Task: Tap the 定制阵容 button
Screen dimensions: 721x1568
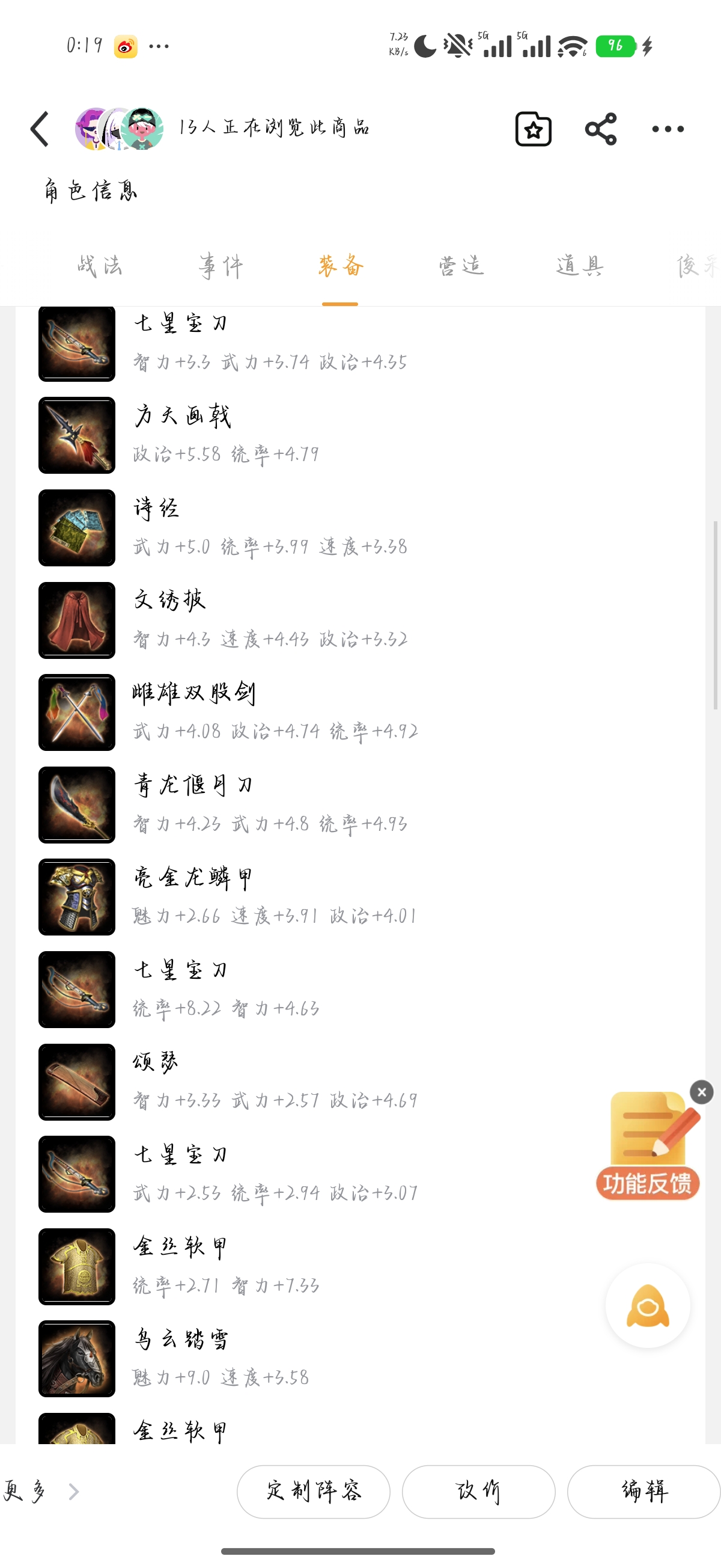Action: coord(314,1491)
